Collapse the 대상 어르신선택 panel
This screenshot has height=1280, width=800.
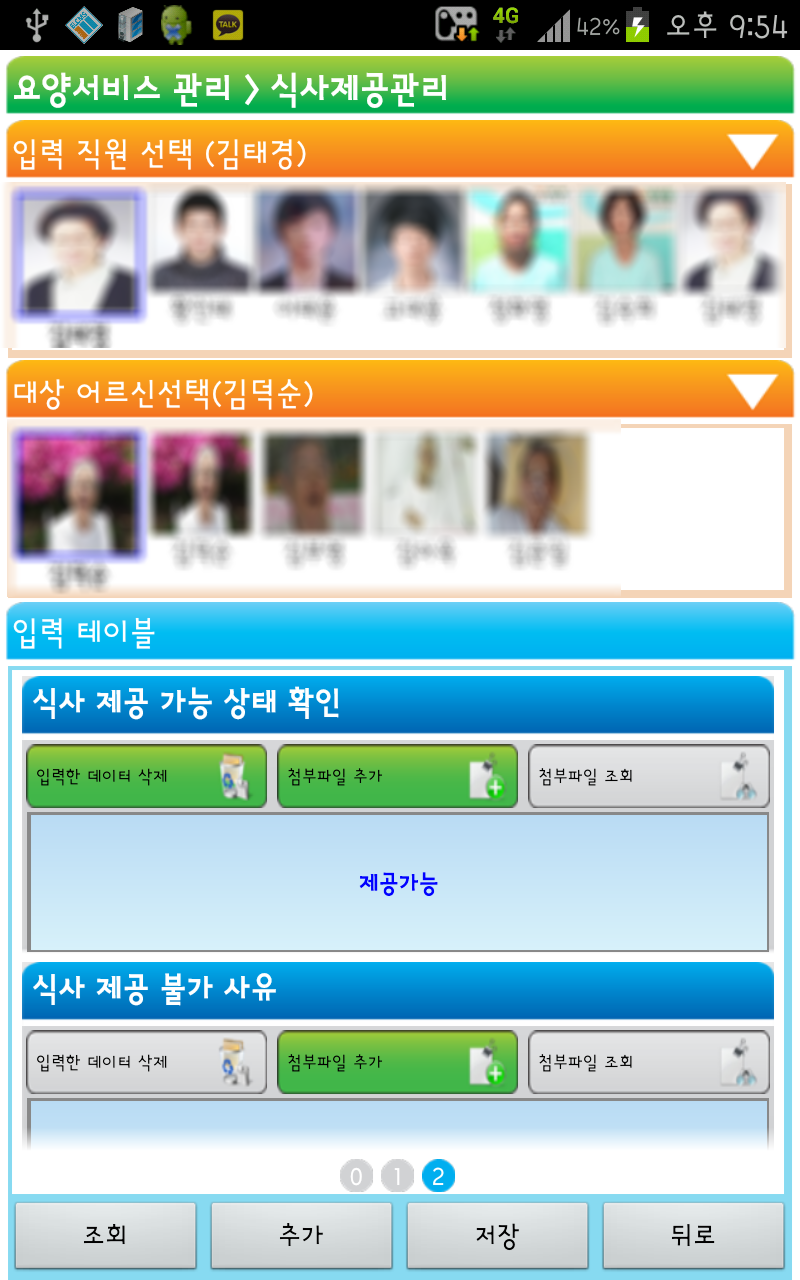click(753, 392)
